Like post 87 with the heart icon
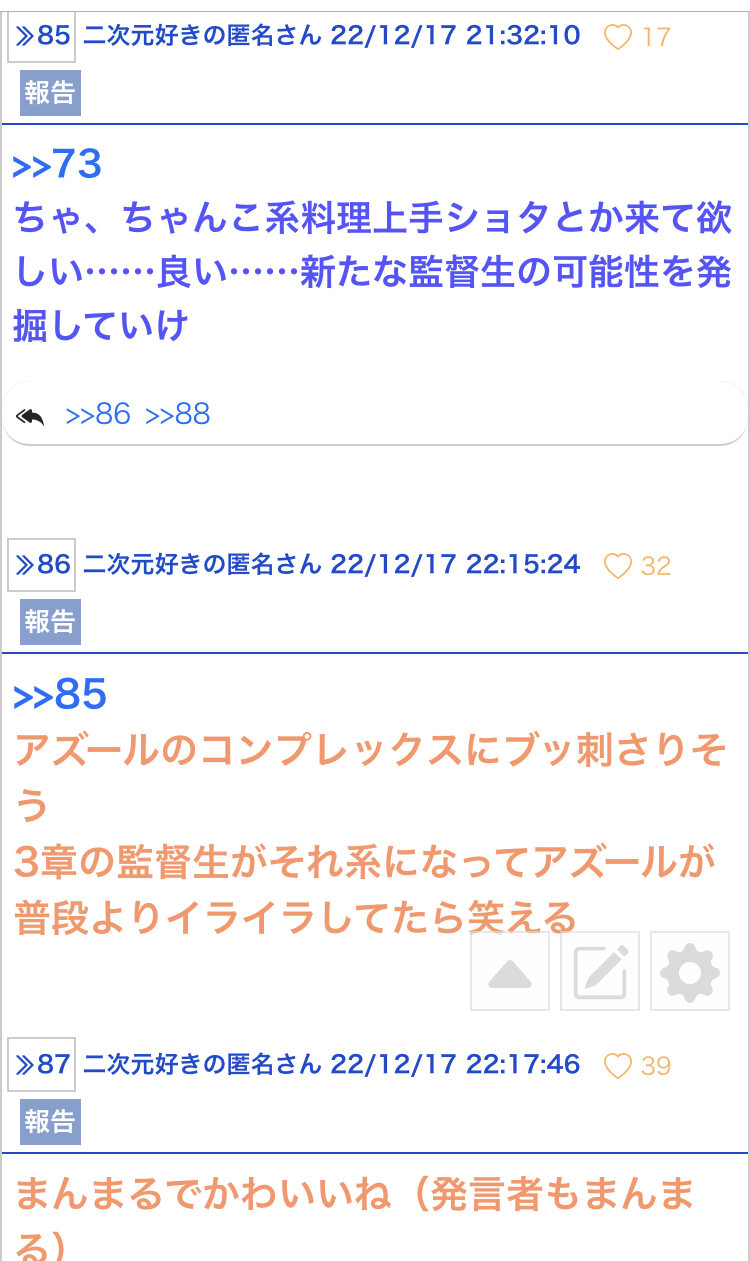The width and height of the screenshot is (750, 1261). coord(618,1066)
